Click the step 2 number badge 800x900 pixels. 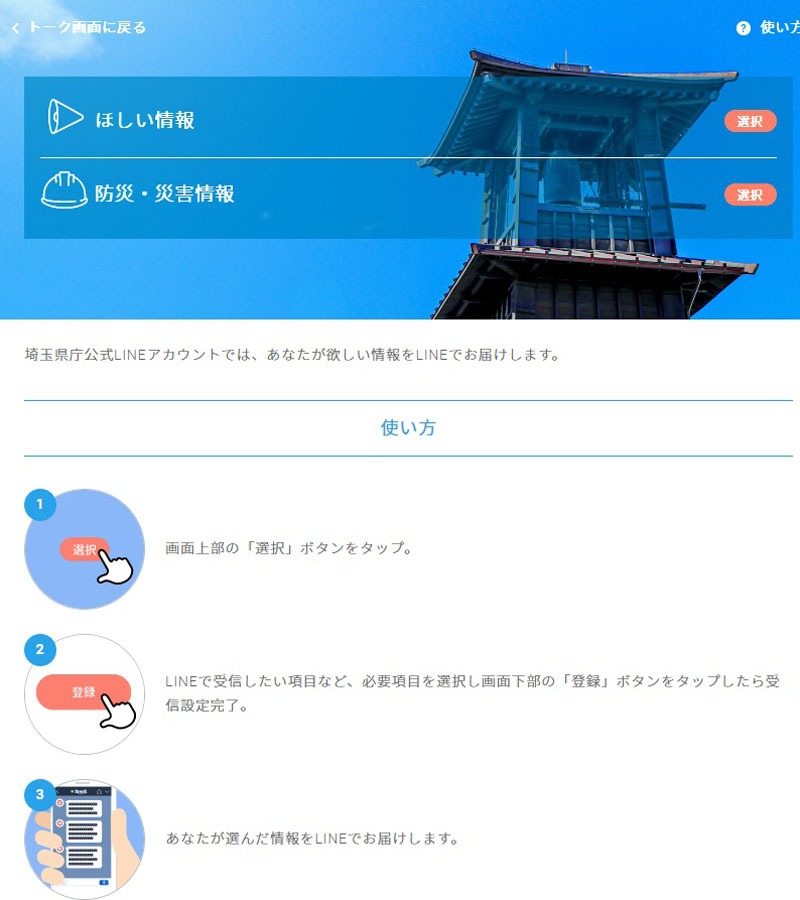click(39, 651)
